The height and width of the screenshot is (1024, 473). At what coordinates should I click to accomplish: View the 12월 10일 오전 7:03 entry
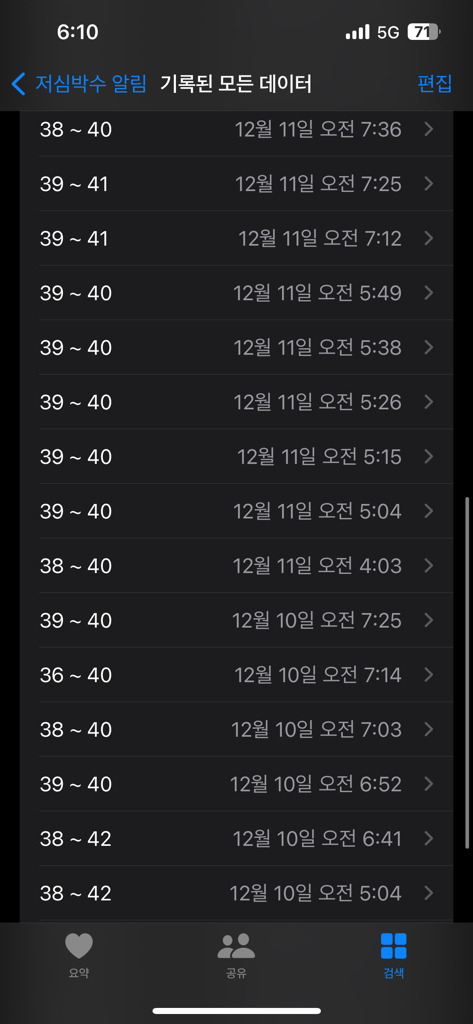(x=236, y=729)
